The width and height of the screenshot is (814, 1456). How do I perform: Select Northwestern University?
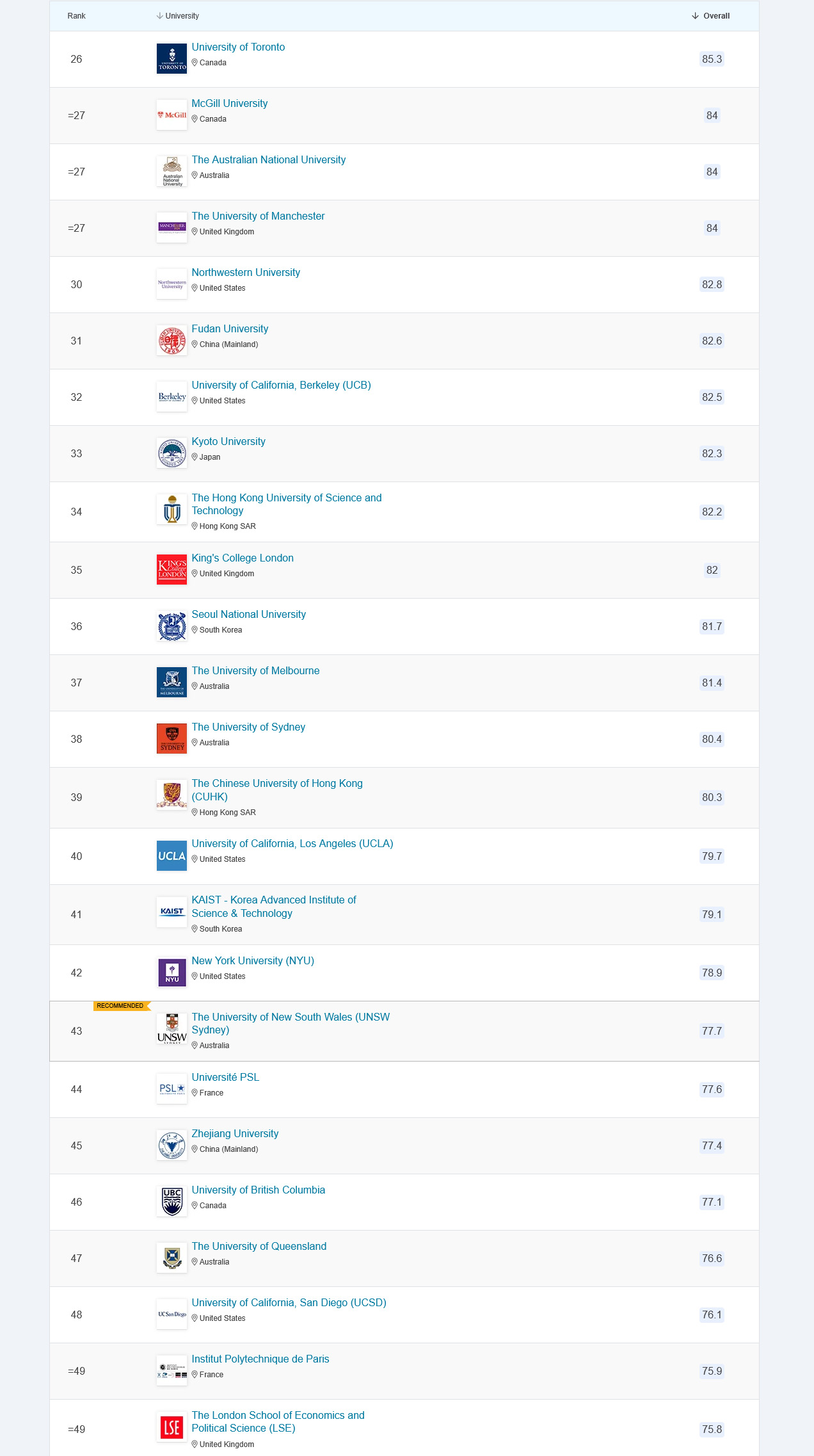point(246,273)
